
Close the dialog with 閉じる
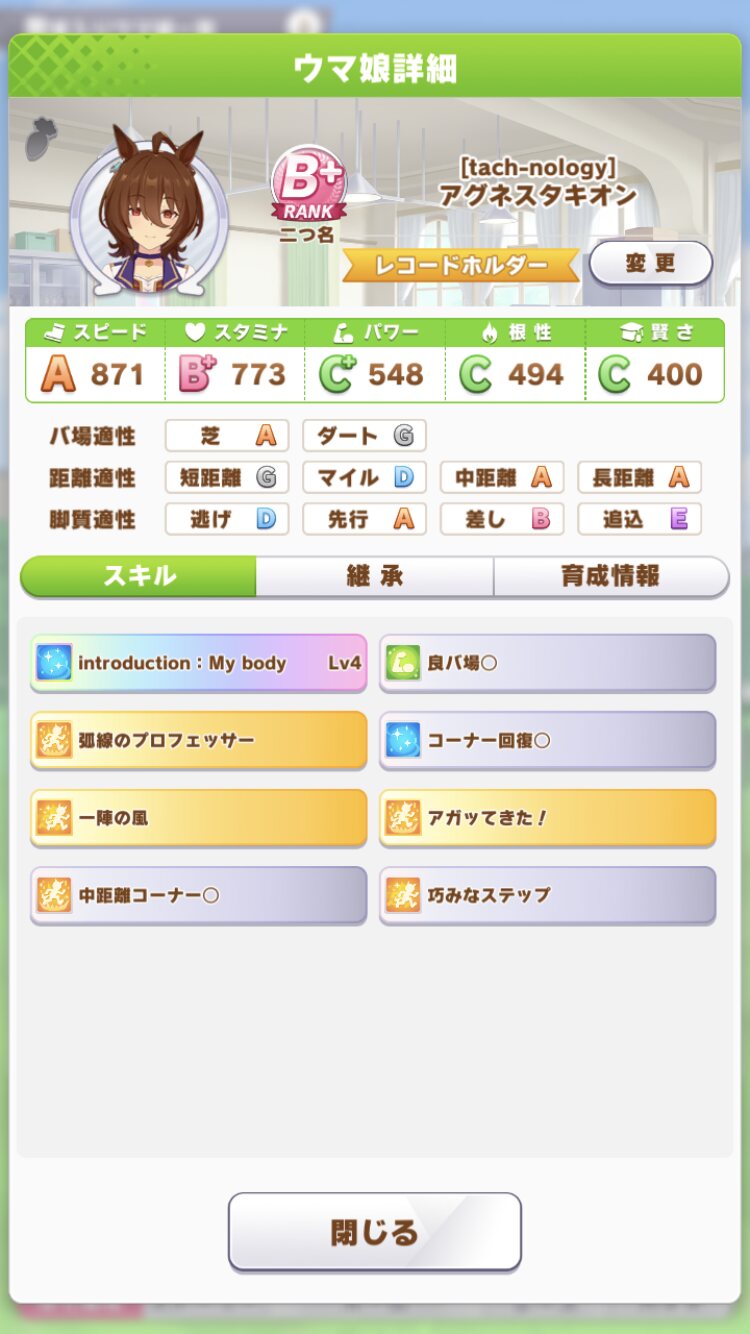point(374,1231)
